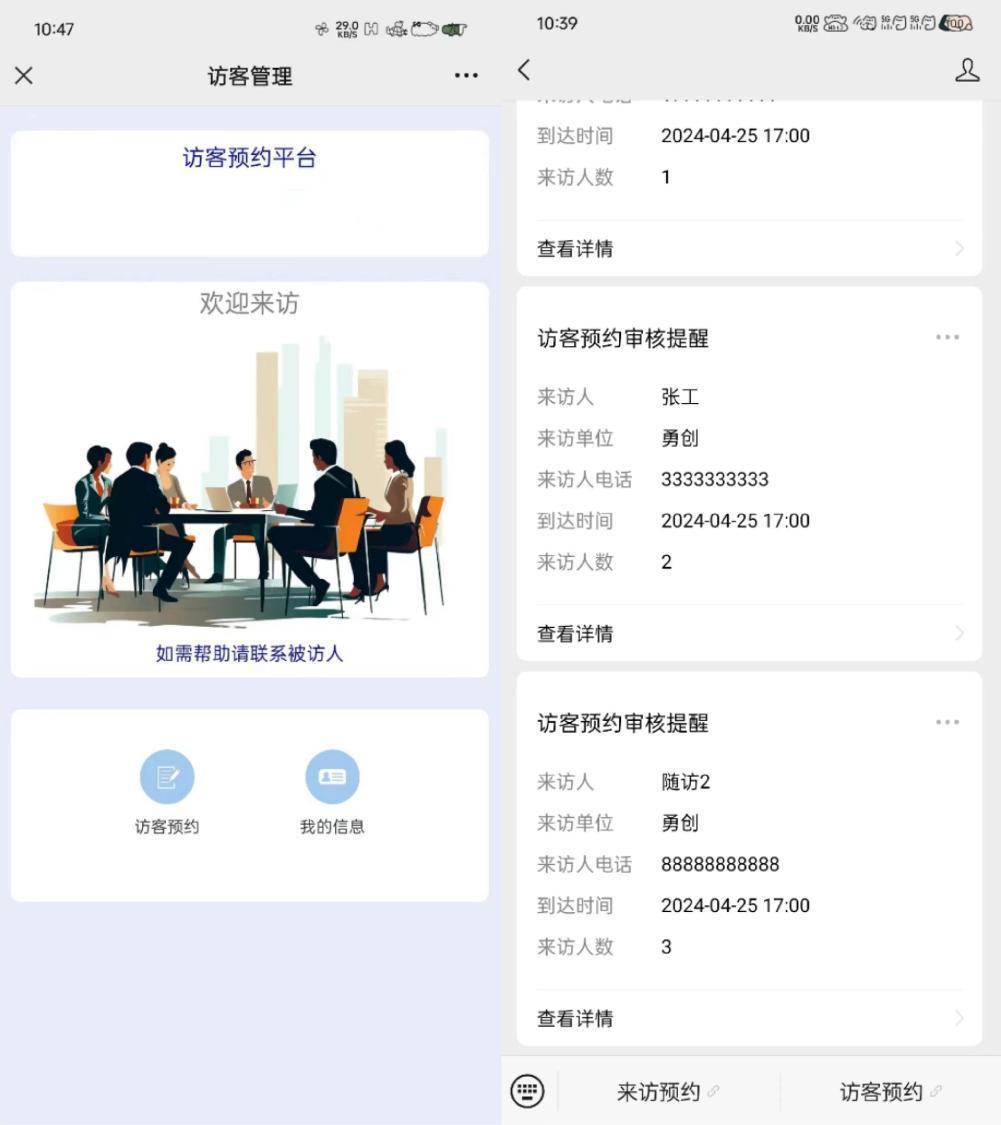Image resolution: width=1001 pixels, height=1125 pixels.
Task: Open the overflow menu beside 访客管理
Action: [x=466, y=76]
